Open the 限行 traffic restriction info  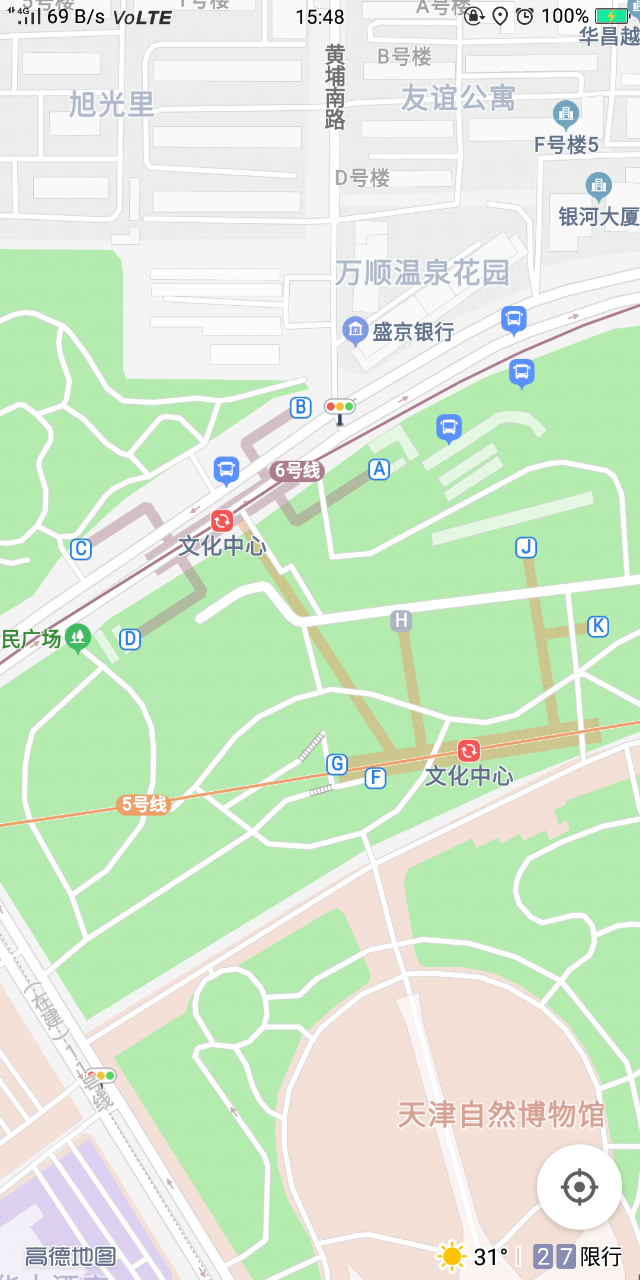(x=578, y=1256)
